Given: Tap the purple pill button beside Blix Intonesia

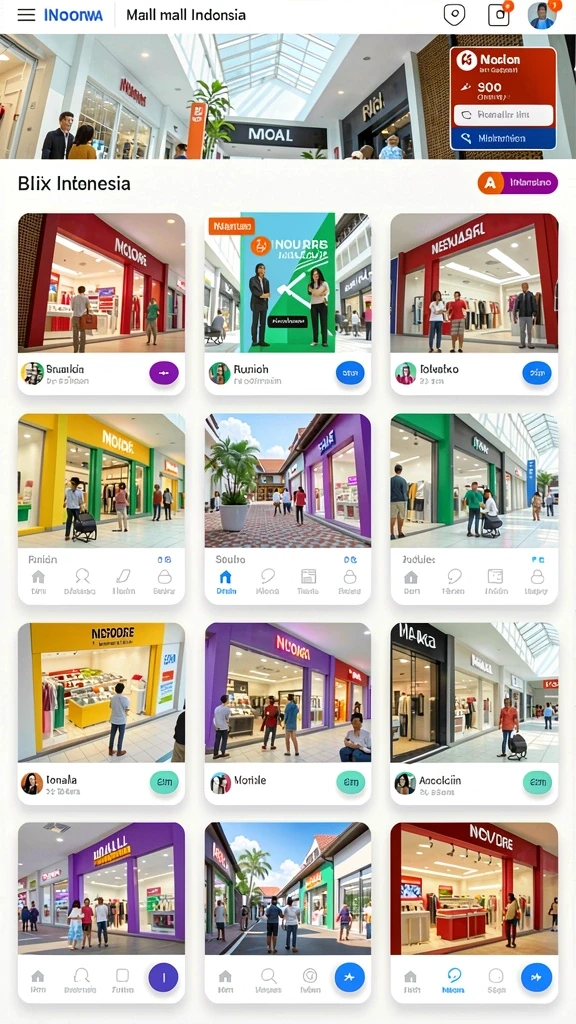Looking at the screenshot, I should tap(518, 183).
